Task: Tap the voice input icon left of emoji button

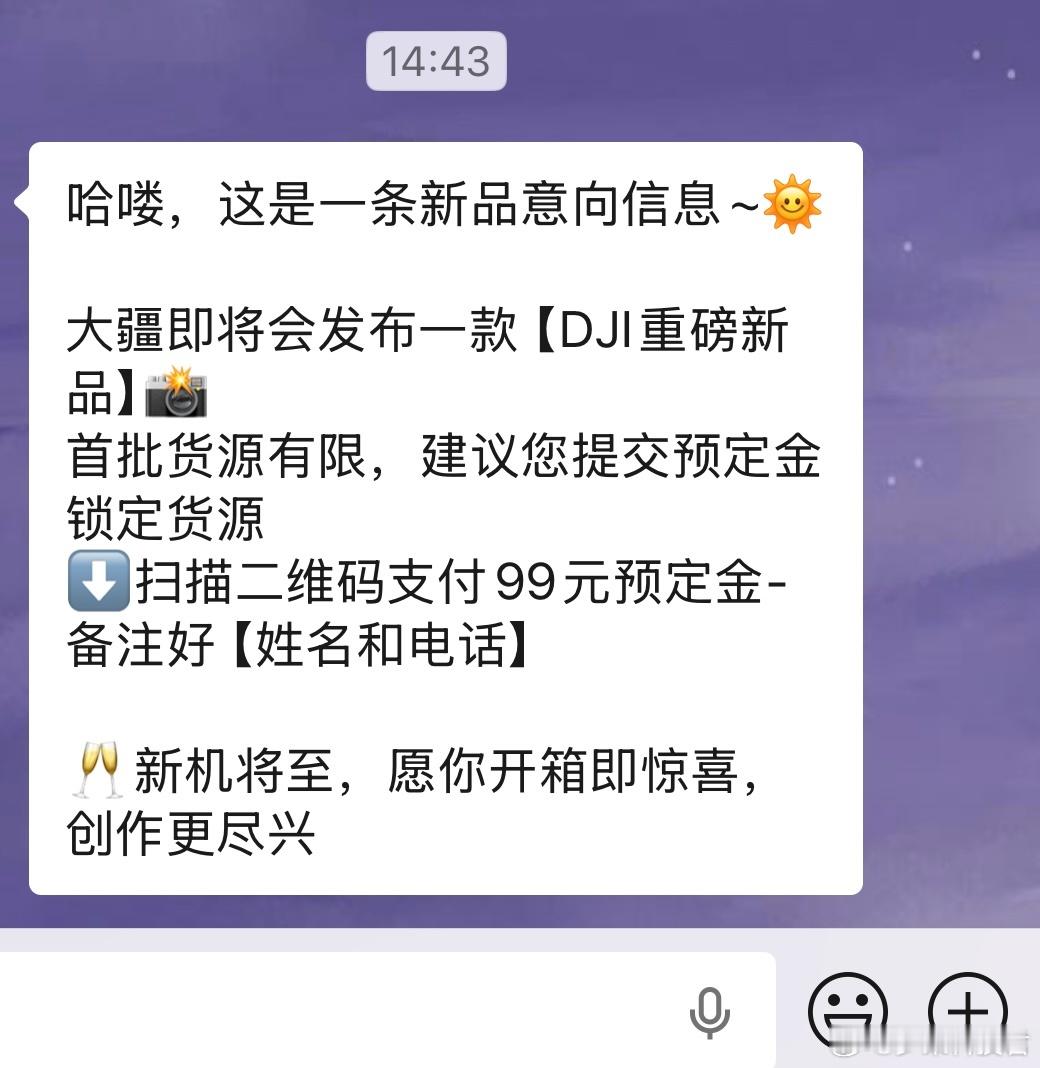Action: (711, 1013)
